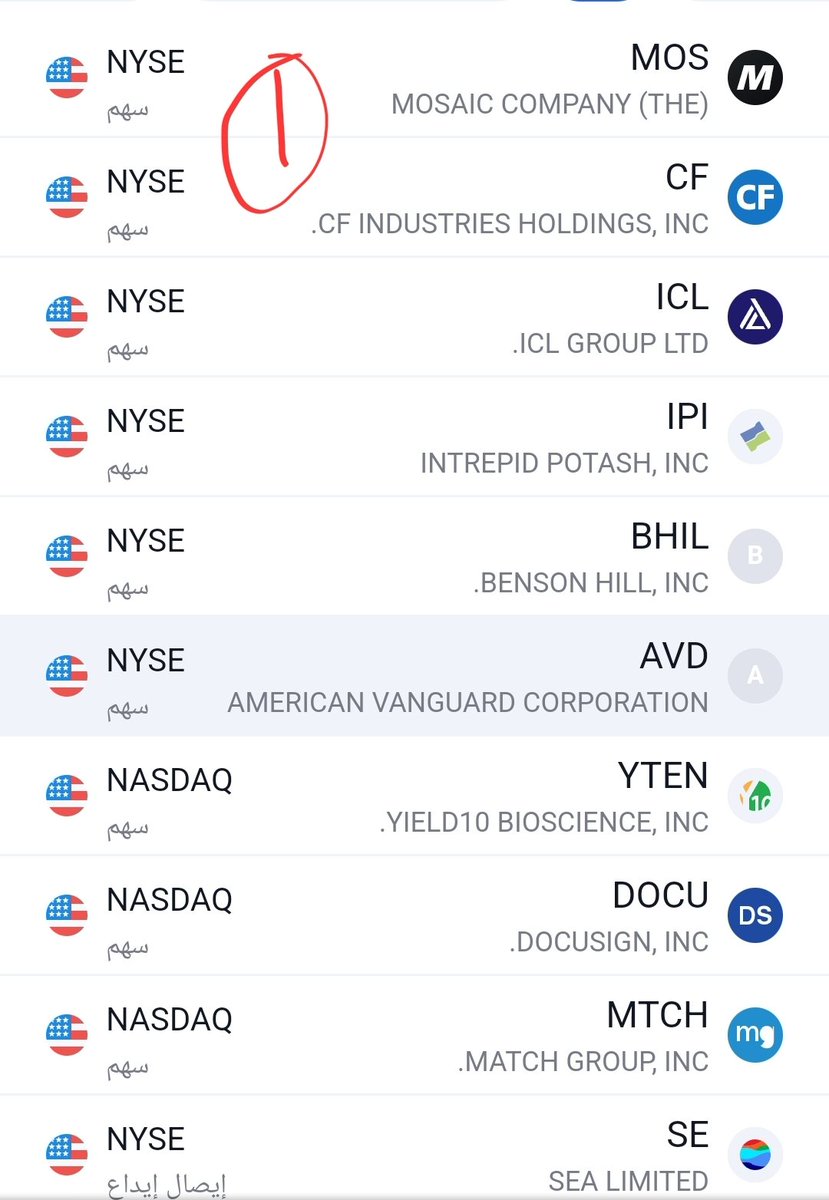Pick DOCU DocuSign from the list
Viewport: 829px width, 1200px height.
point(414,915)
